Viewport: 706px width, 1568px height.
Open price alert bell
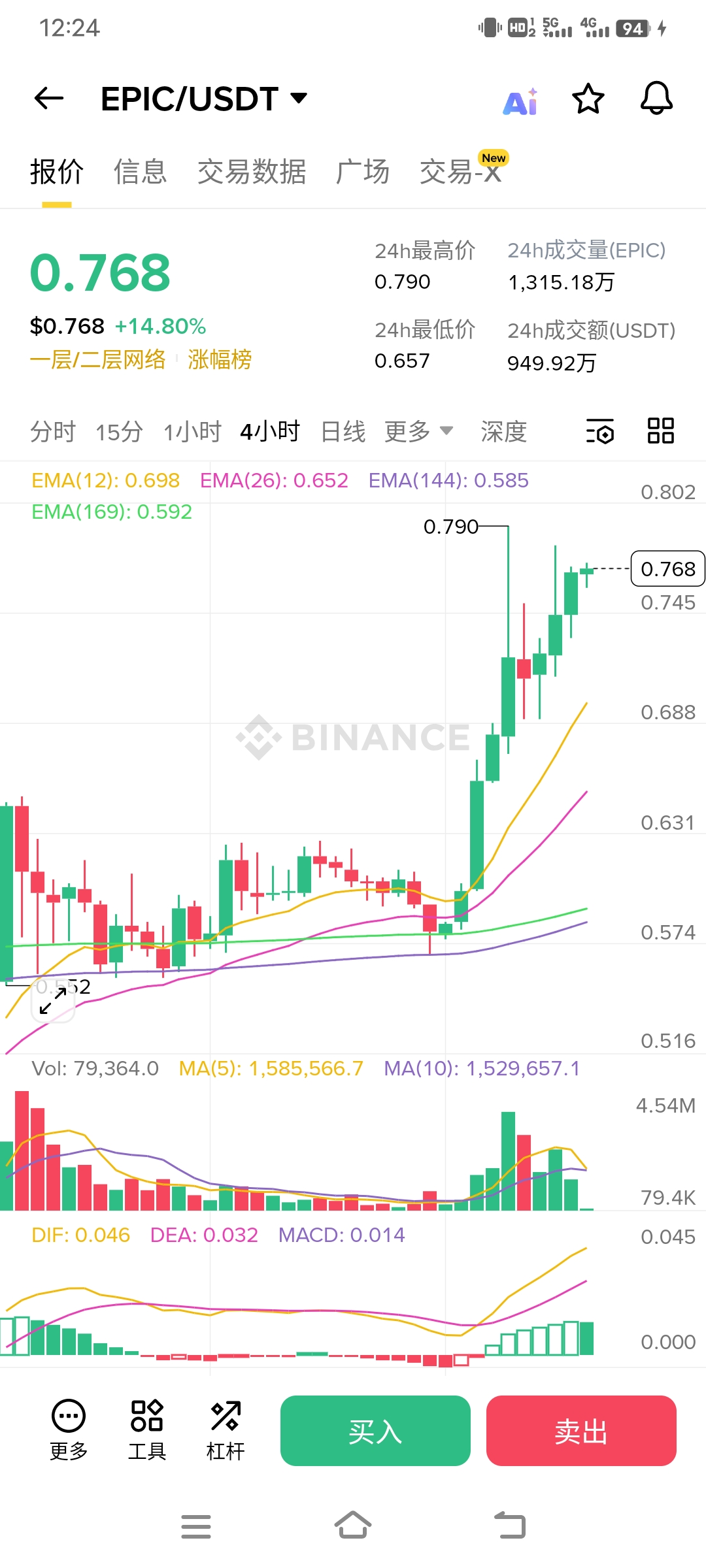(656, 99)
